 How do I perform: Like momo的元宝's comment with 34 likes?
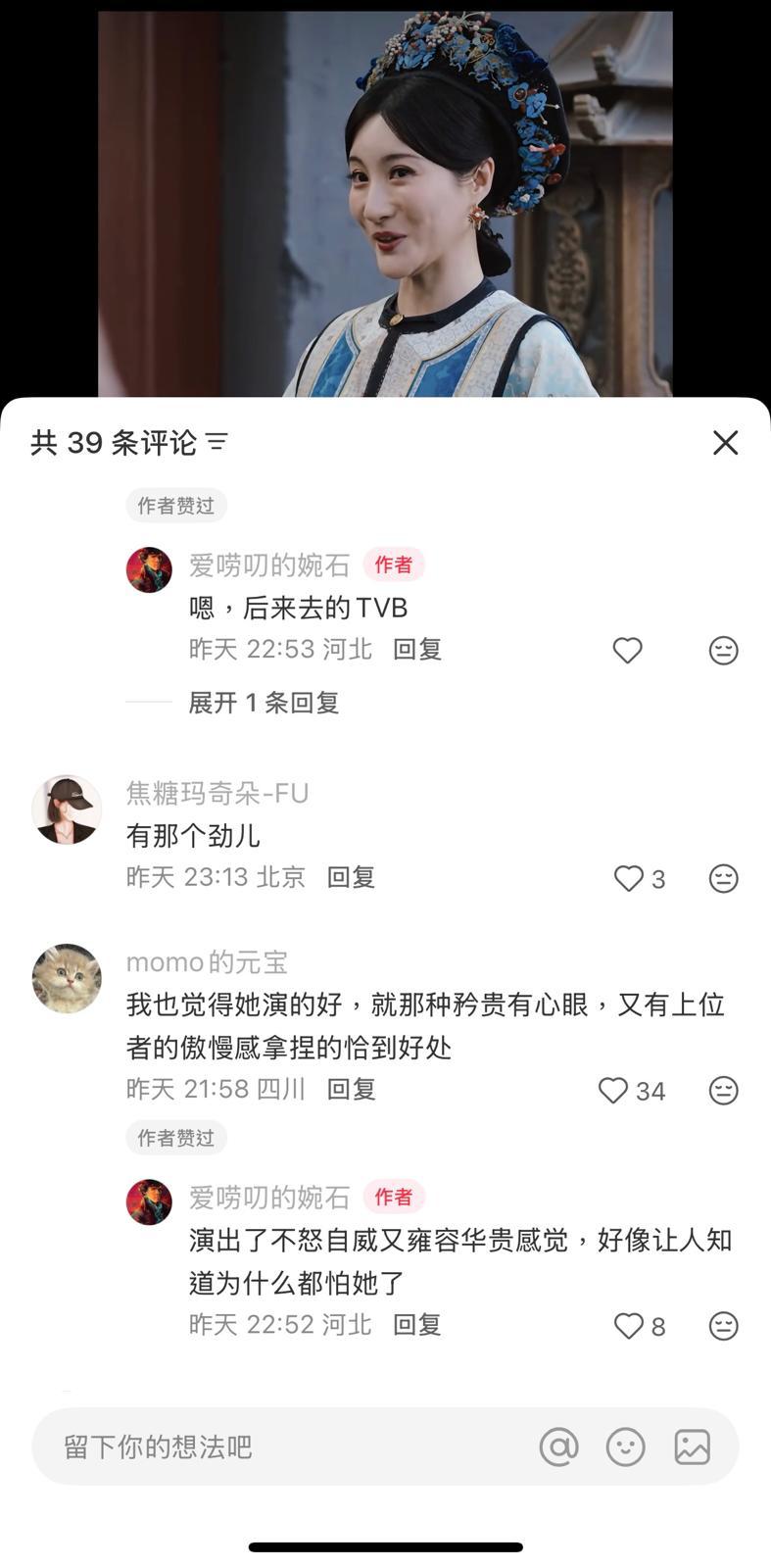[x=613, y=1091]
